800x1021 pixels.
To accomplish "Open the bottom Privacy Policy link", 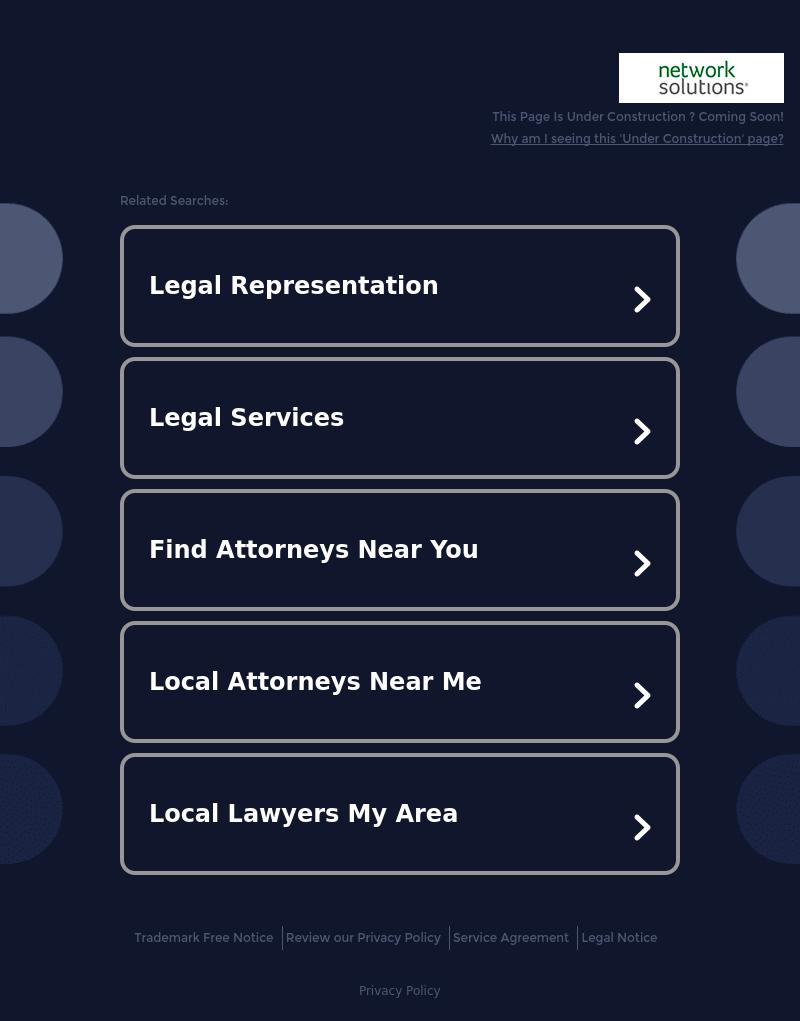I will pos(399,991).
